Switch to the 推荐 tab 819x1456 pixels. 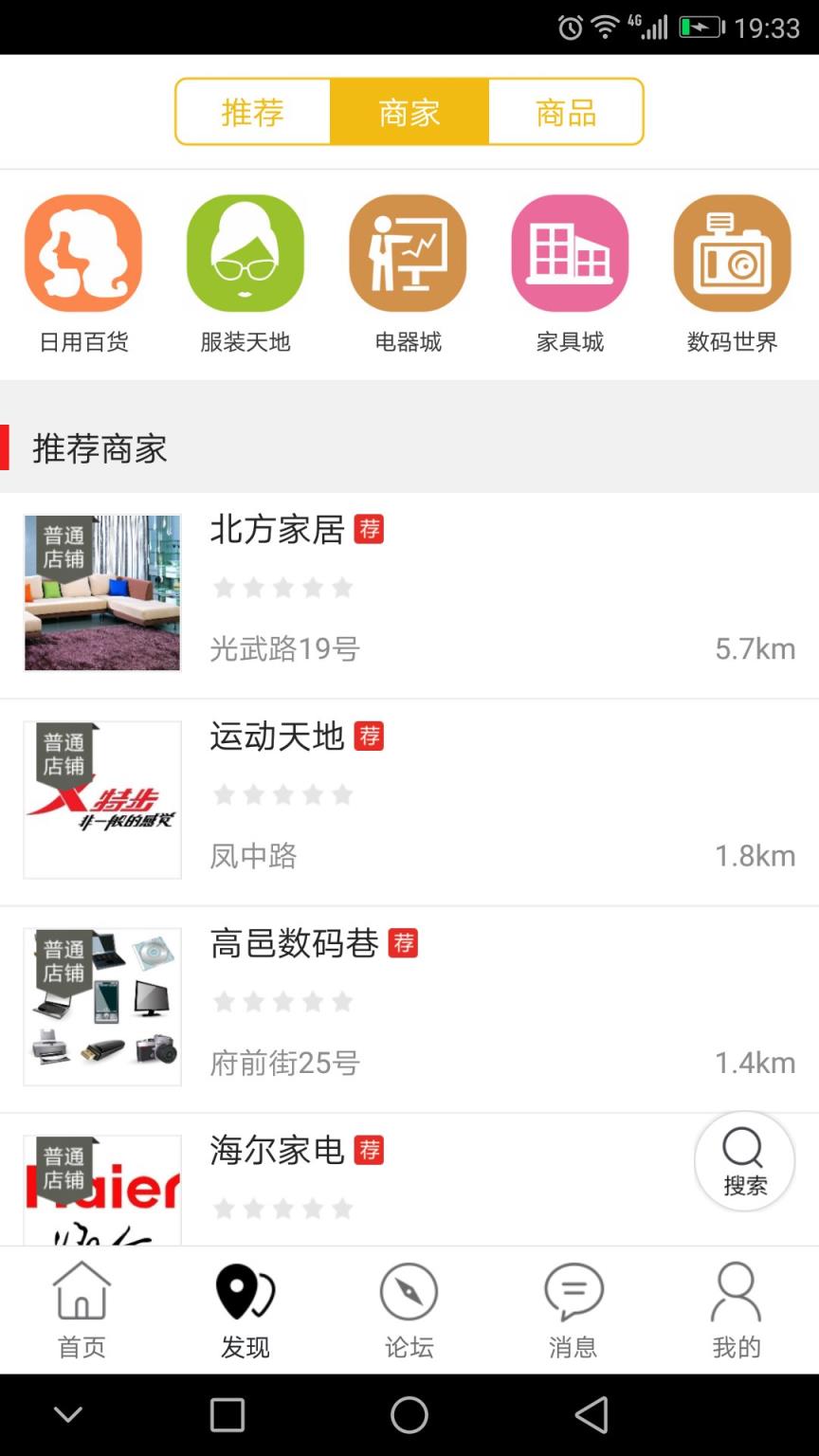[x=252, y=111]
